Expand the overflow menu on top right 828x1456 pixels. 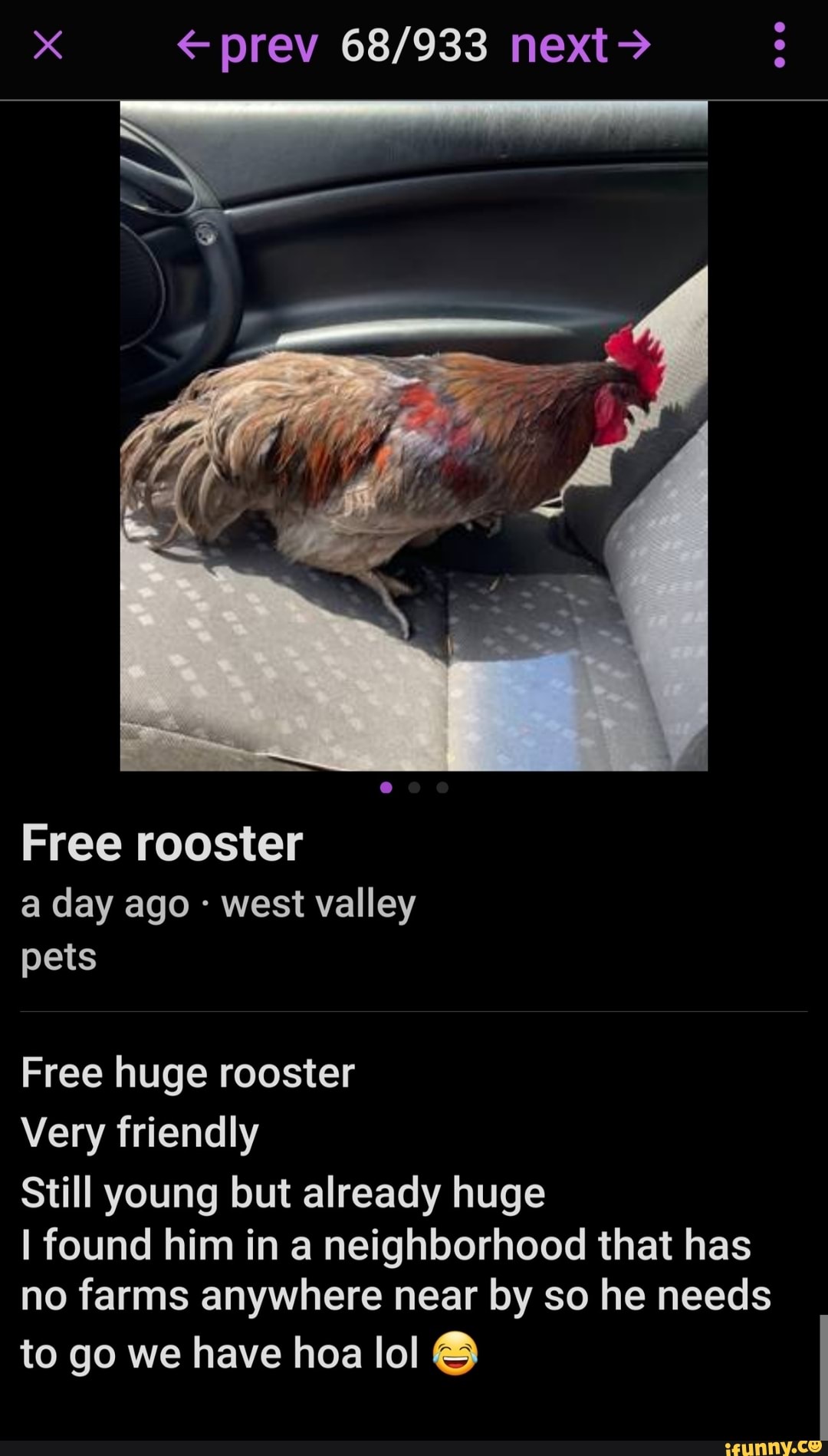click(780, 46)
